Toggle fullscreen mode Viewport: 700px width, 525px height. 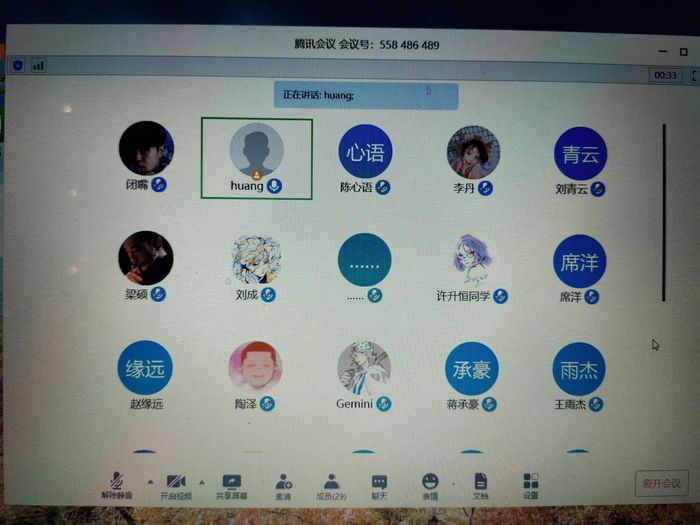click(x=695, y=75)
